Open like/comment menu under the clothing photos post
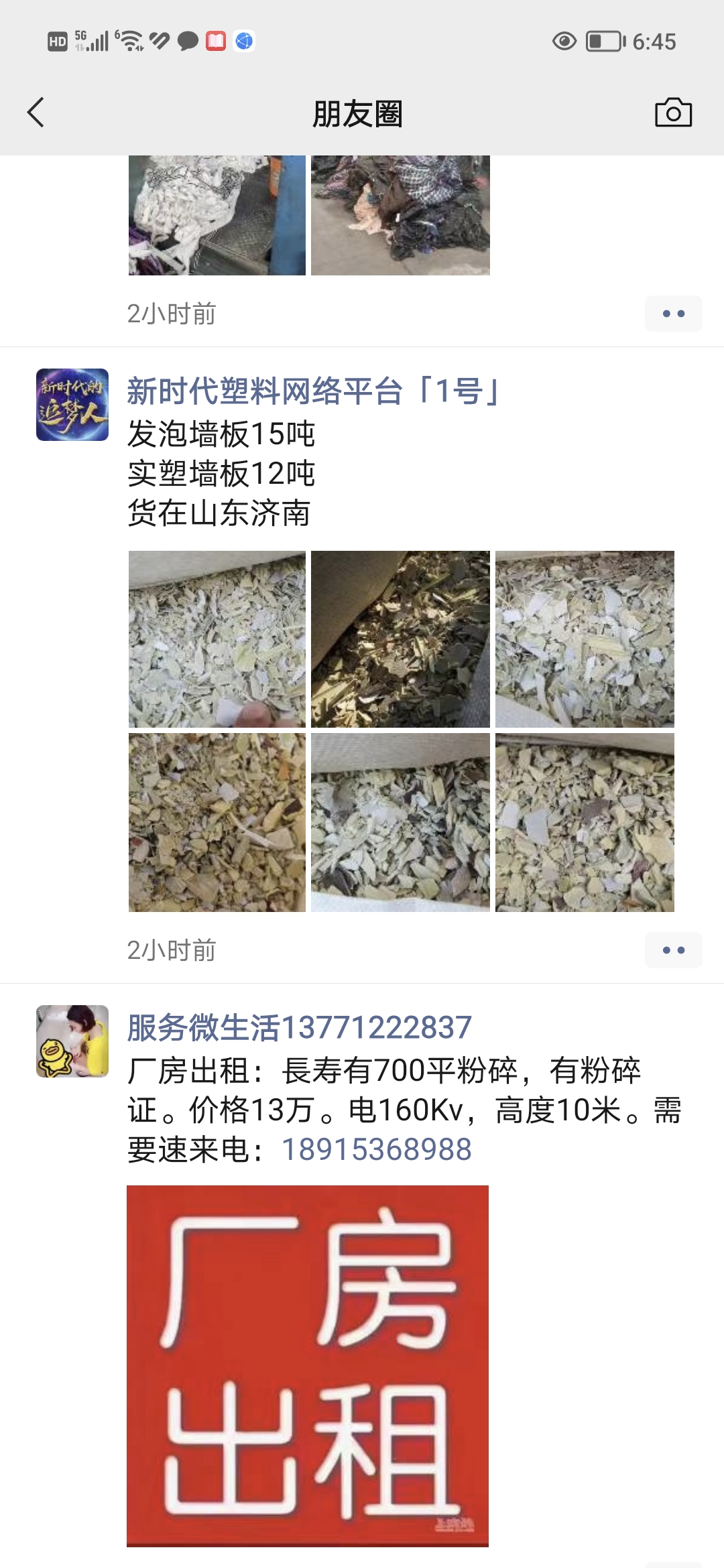The height and width of the screenshot is (1568, 724). tap(673, 314)
